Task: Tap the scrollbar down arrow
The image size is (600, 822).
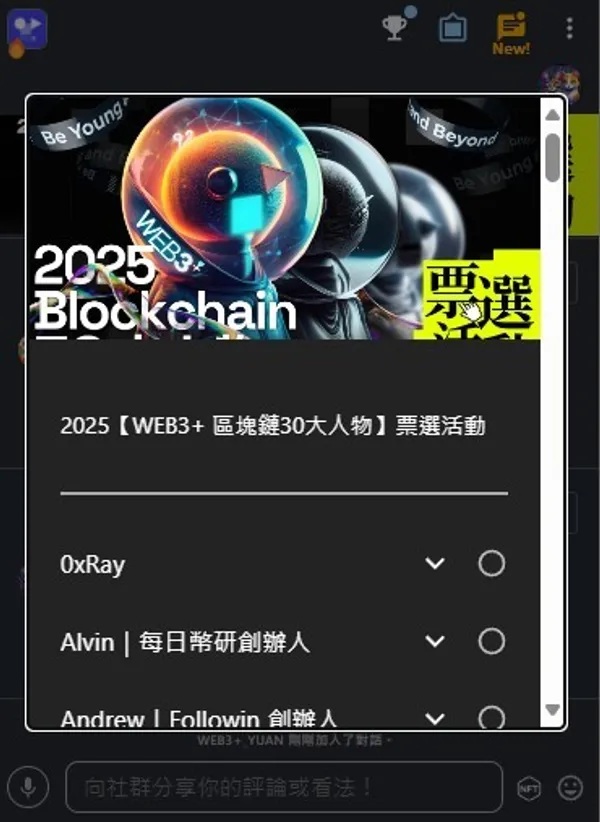Action: click(x=553, y=711)
